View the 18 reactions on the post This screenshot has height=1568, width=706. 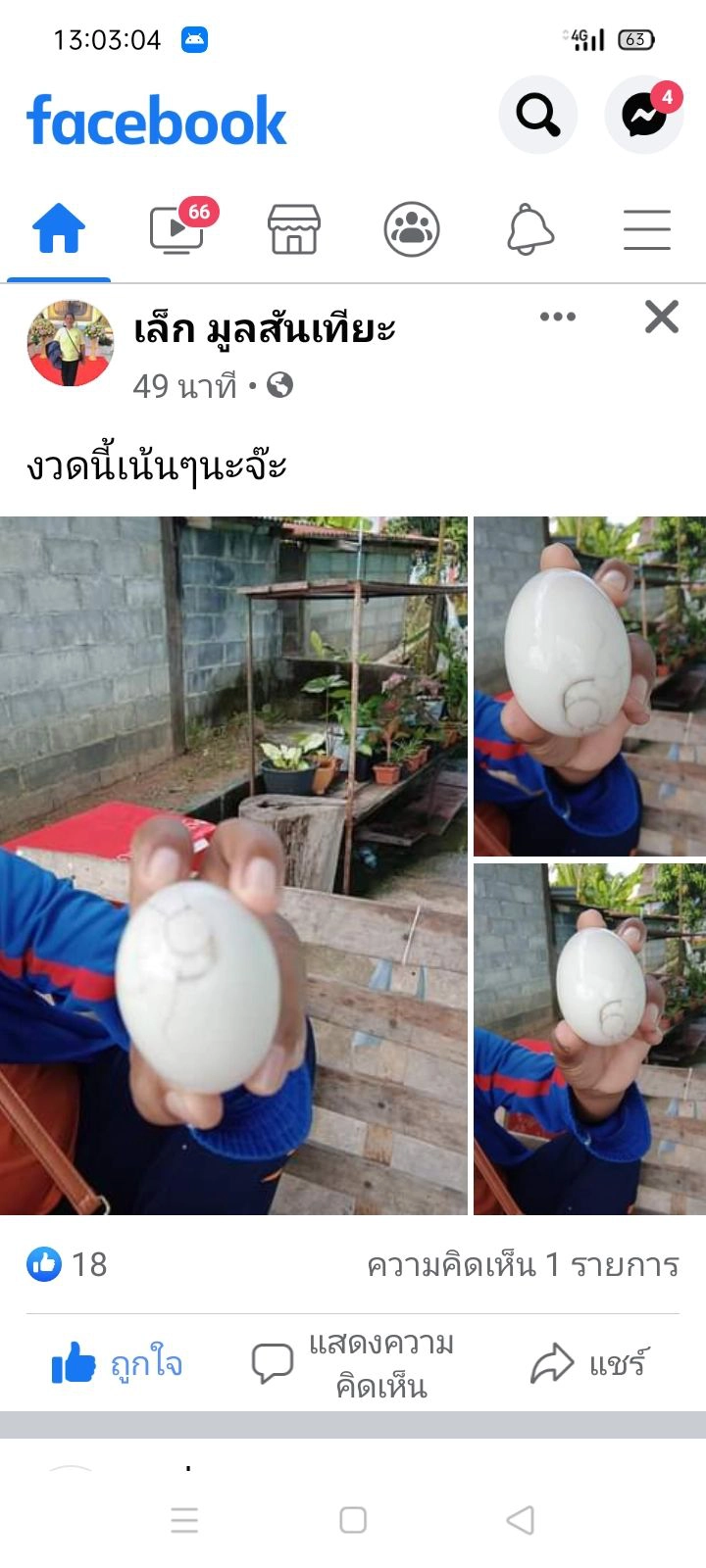tap(67, 1265)
